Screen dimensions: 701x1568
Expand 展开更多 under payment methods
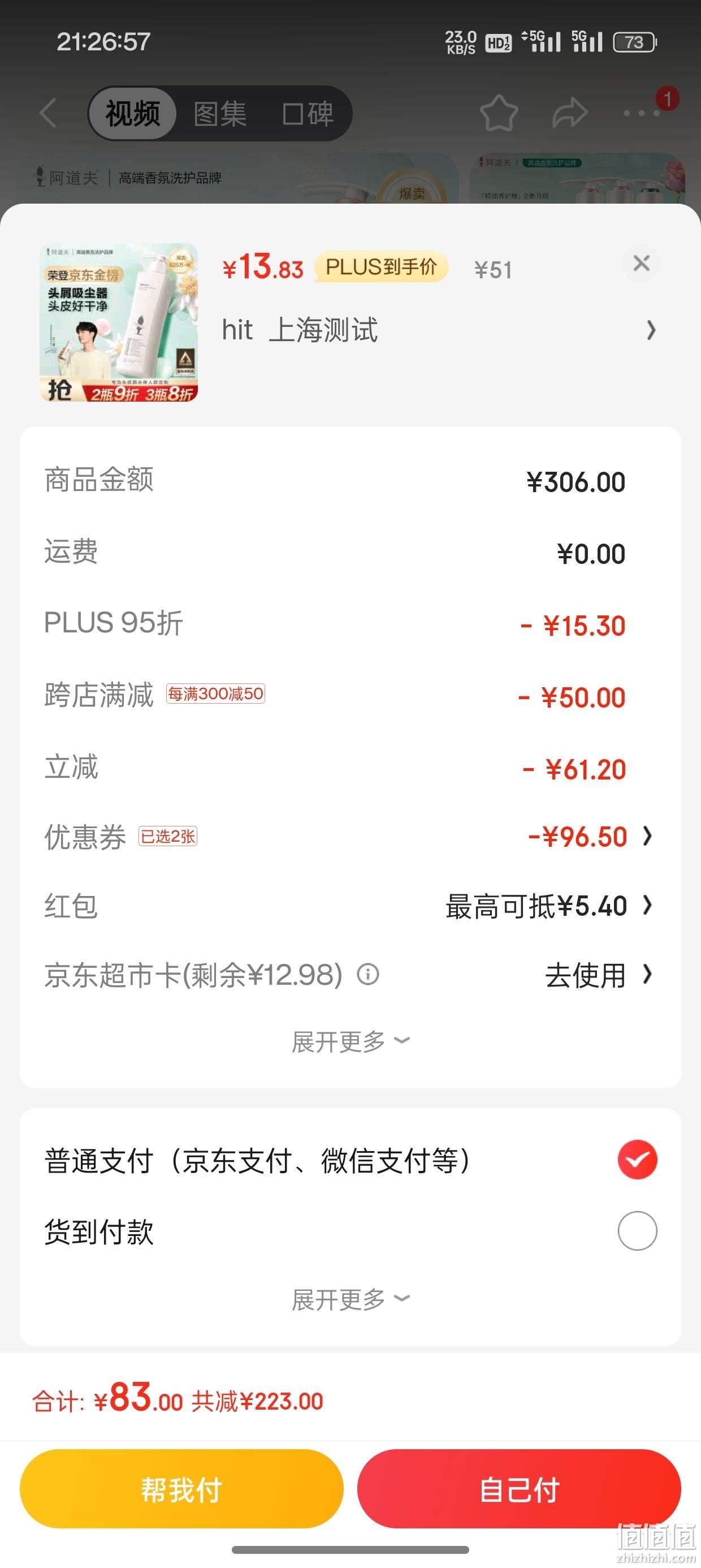click(x=350, y=1299)
